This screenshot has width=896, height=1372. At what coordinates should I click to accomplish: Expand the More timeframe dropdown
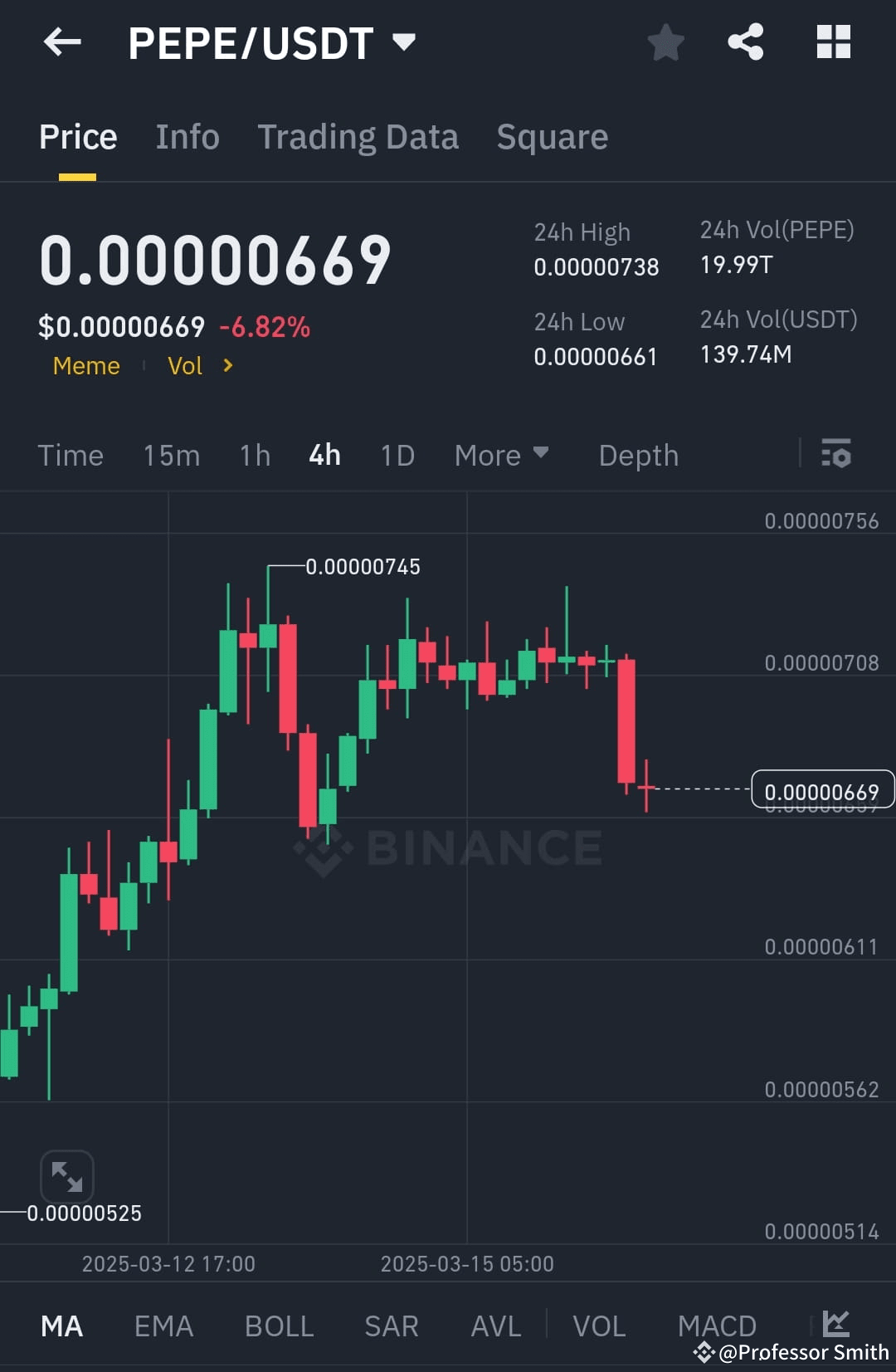[502, 455]
